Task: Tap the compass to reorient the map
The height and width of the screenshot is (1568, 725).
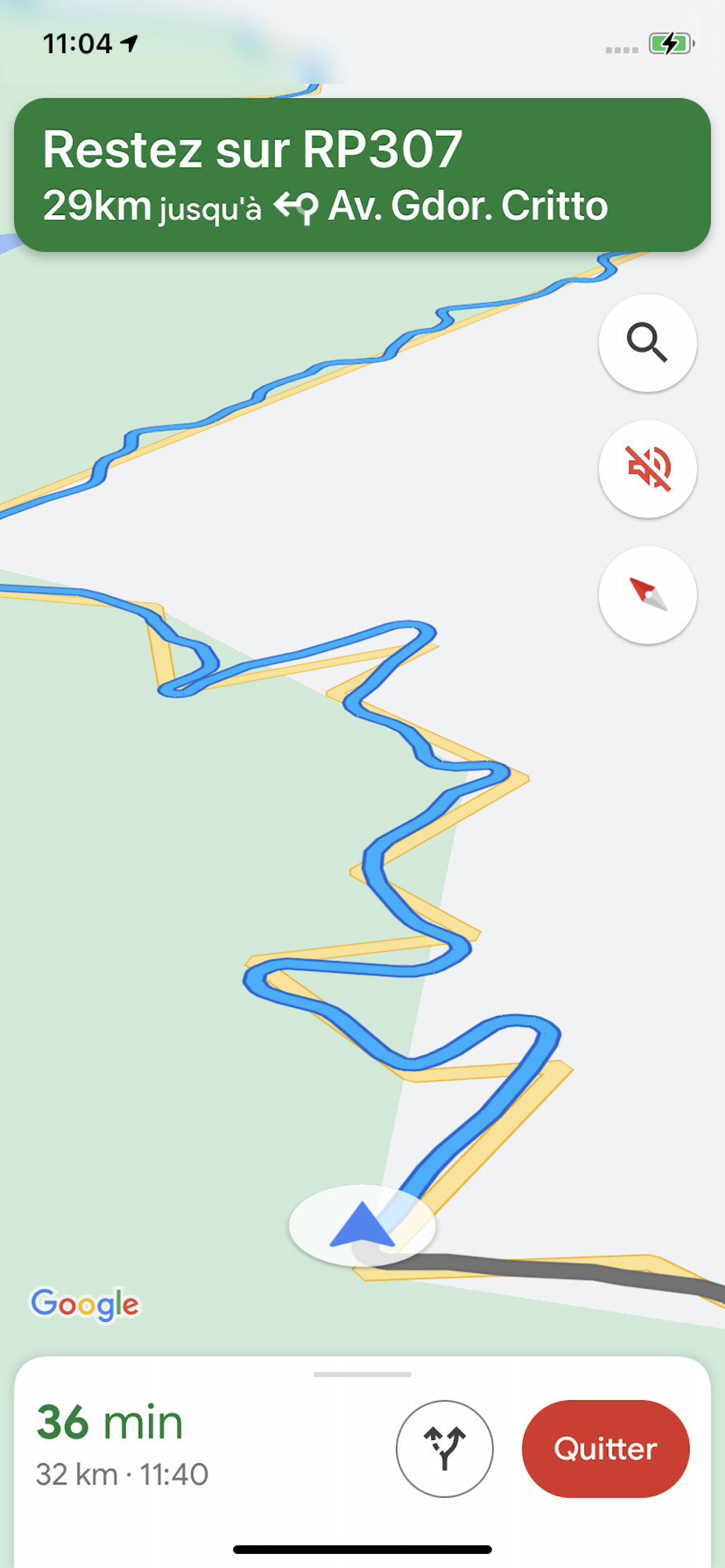Action: click(647, 594)
